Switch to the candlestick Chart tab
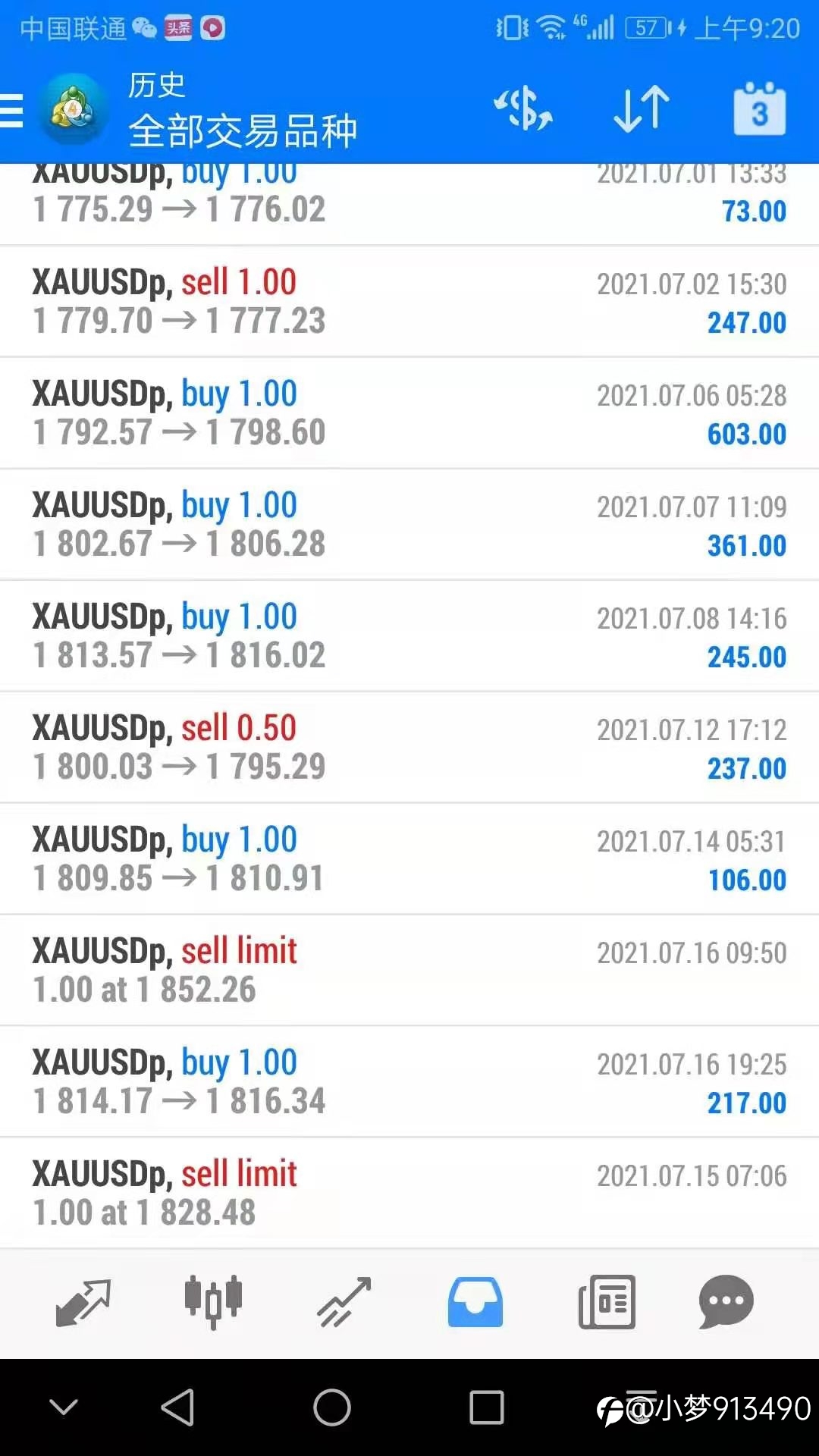819x1456 pixels. pyautogui.click(x=213, y=1303)
